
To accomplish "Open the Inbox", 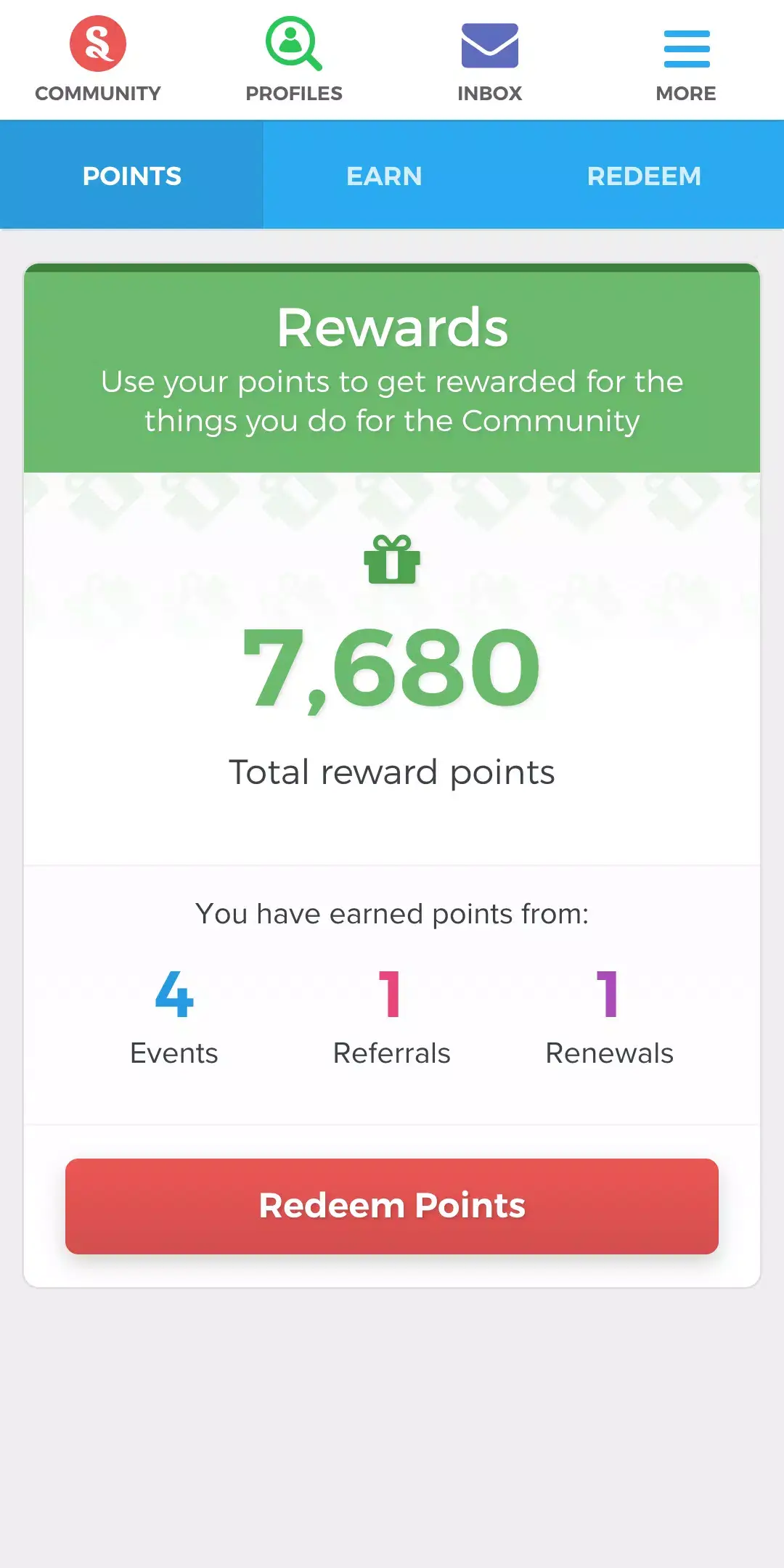I will click(x=490, y=60).
